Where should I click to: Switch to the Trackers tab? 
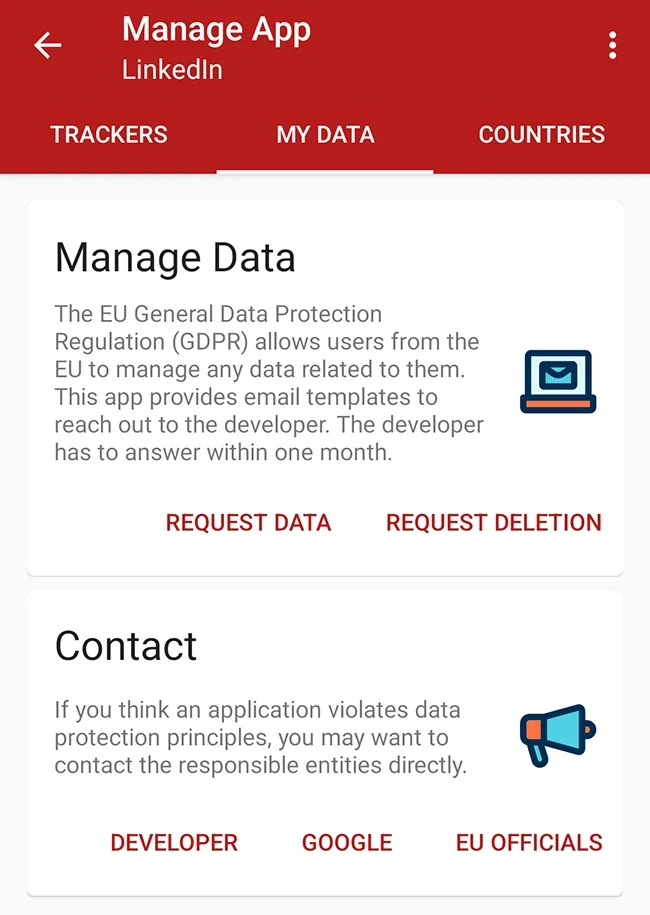click(109, 135)
